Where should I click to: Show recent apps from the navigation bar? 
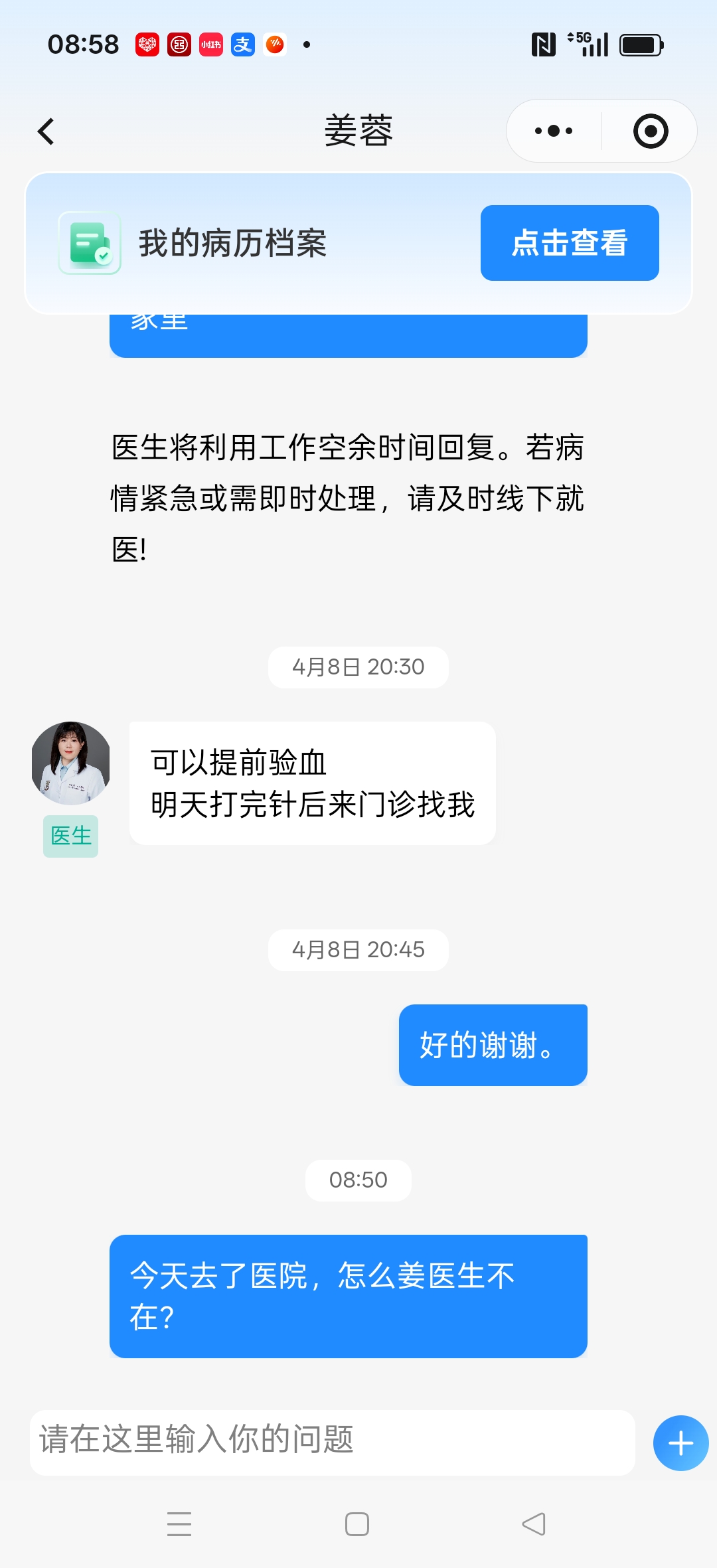pos(179,1524)
